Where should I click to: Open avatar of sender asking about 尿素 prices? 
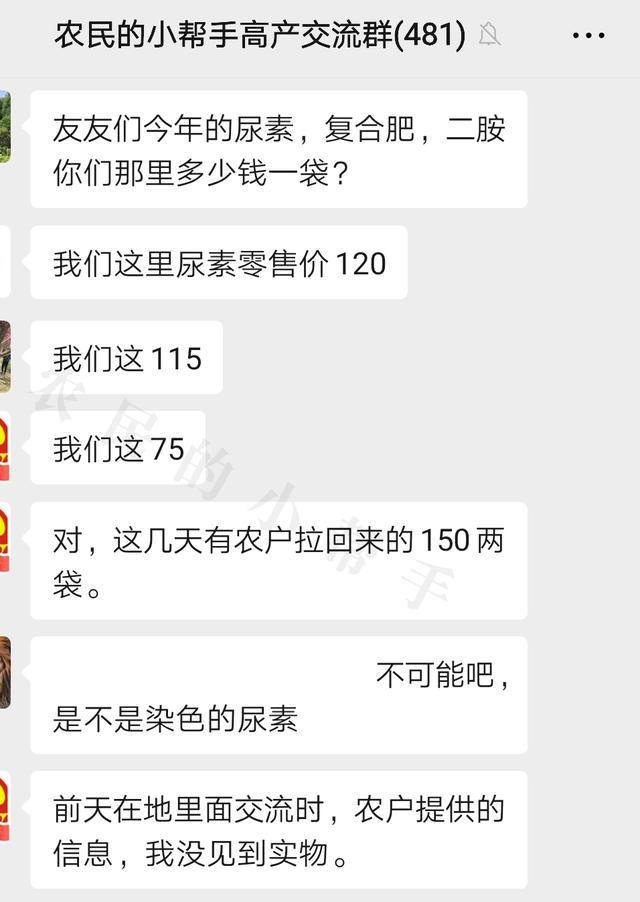[5, 127]
